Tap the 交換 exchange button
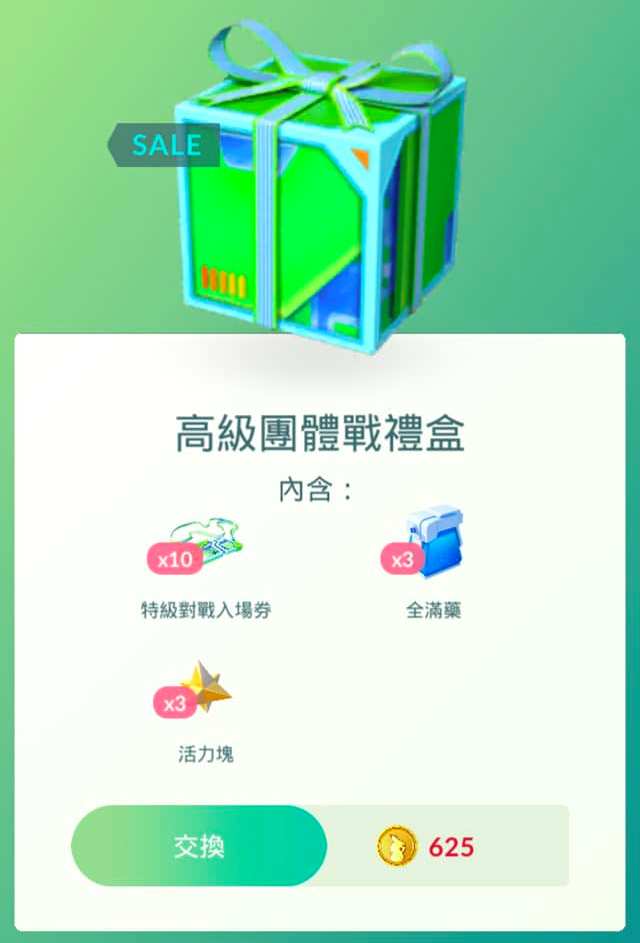Screen dimensions: 640x943 click(199, 846)
